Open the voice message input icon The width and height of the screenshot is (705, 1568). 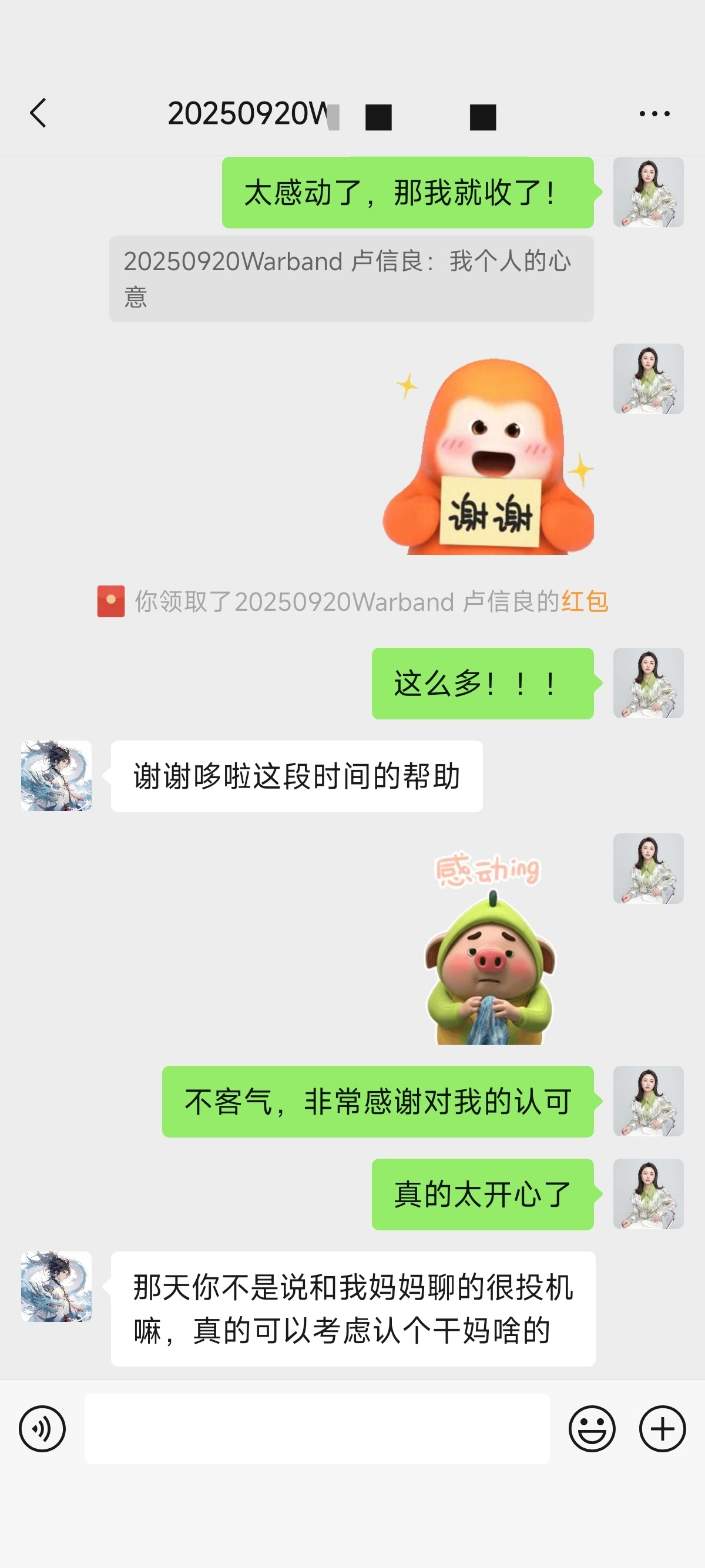pyautogui.click(x=41, y=1429)
